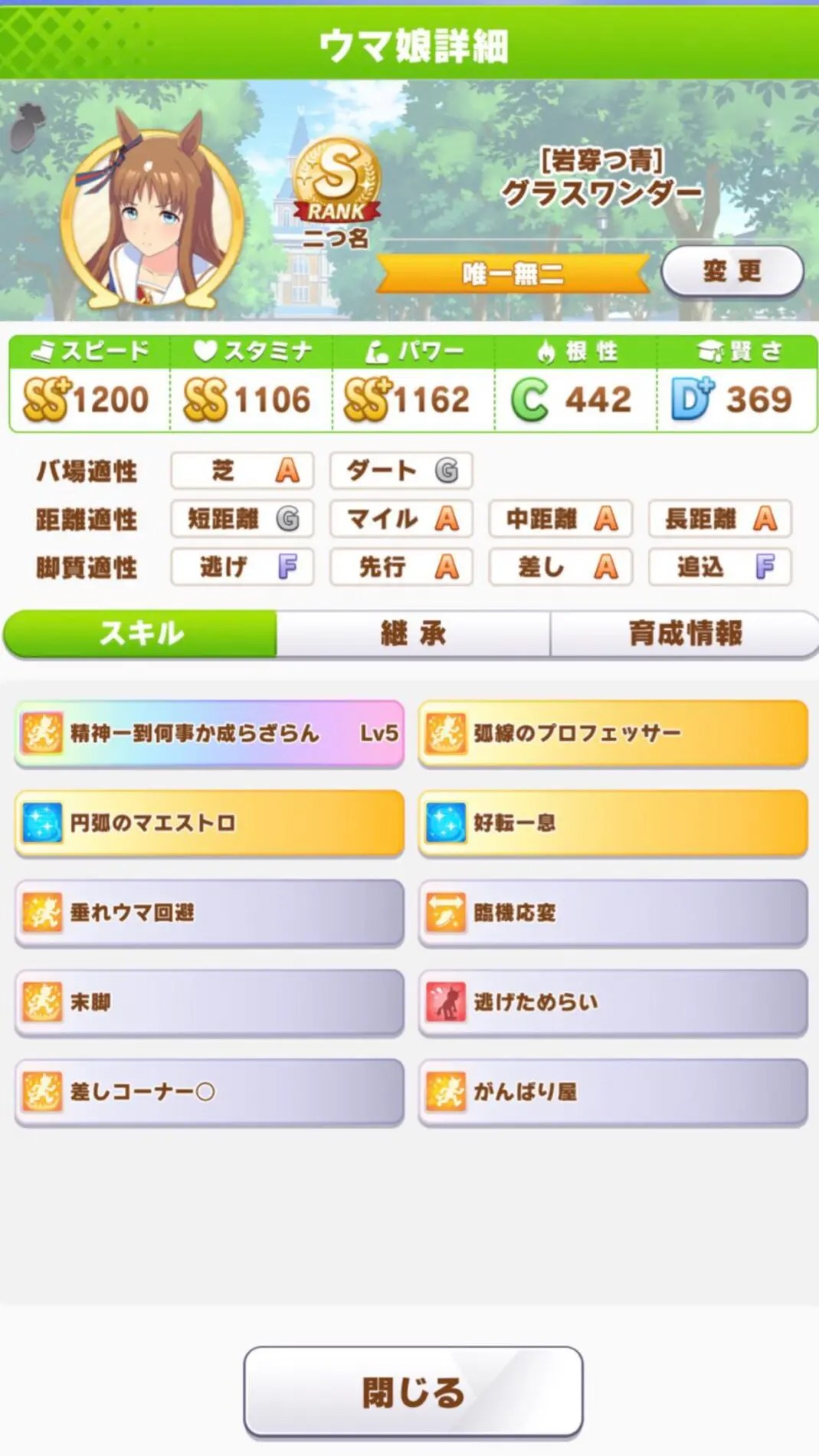Open the 育成情報 tab

(x=684, y=634)
